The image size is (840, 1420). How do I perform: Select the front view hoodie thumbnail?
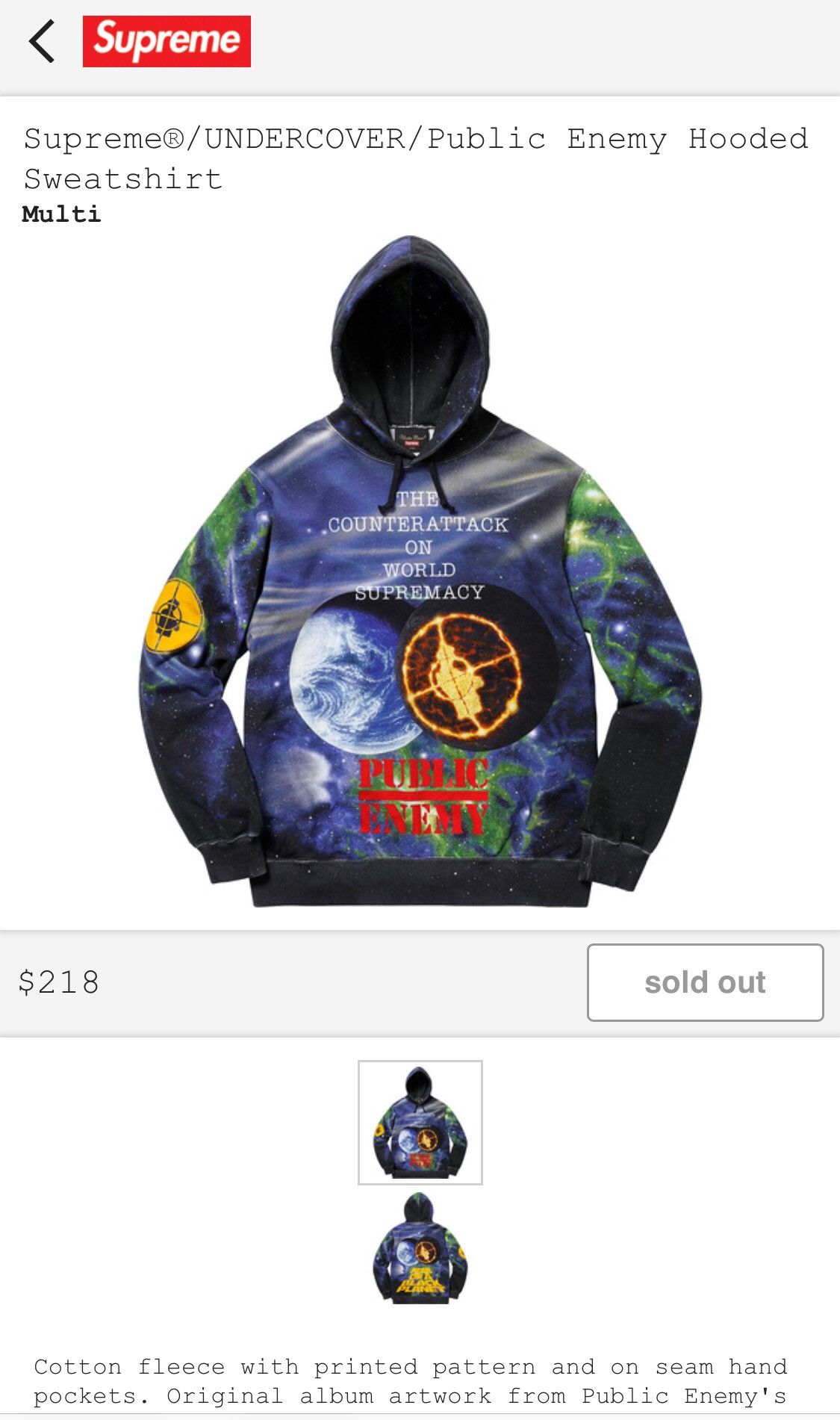tap(420, 1122)
